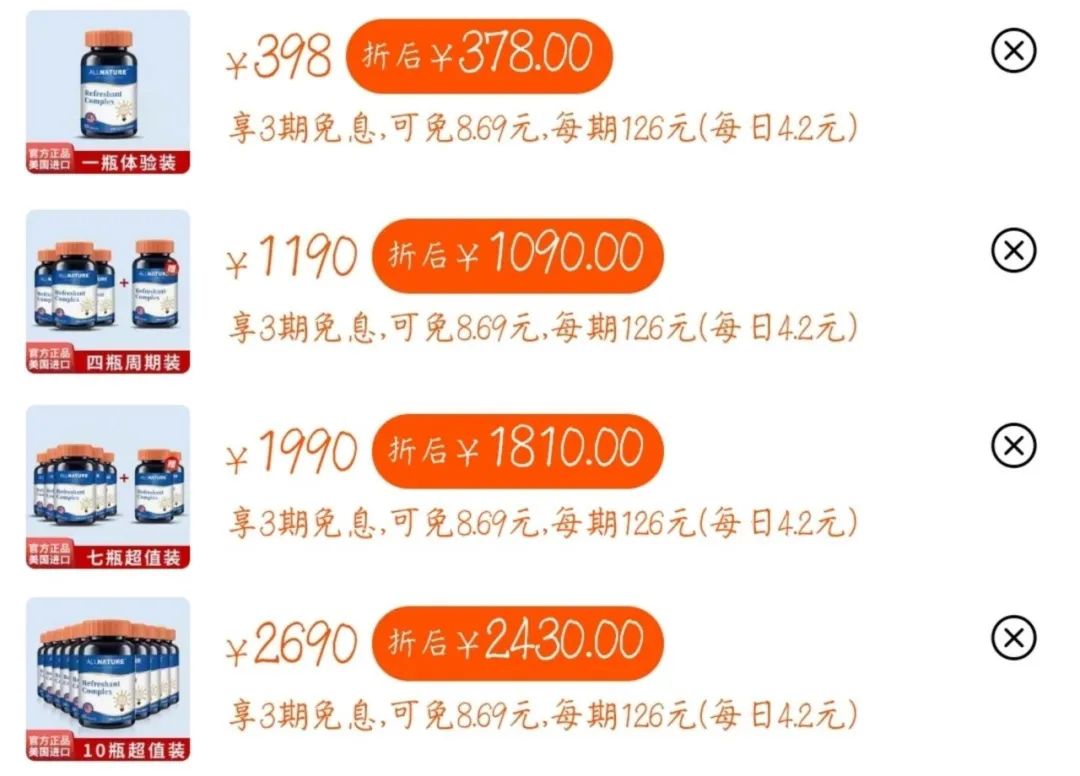1080x776 pixels.
Task: Select the 10瓶超值装 product picture
Action: (x=108, y=679)
